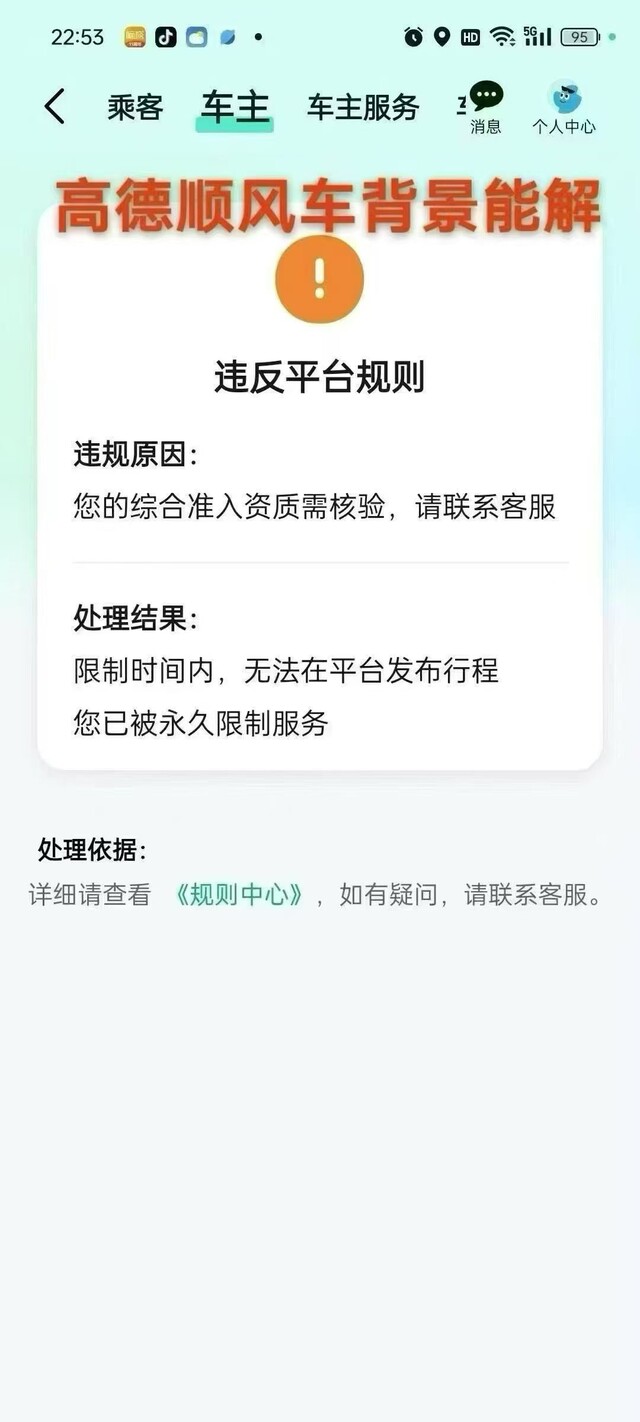
Task: Open the 《规则中心》 link
Action: (x=239, y=895)
